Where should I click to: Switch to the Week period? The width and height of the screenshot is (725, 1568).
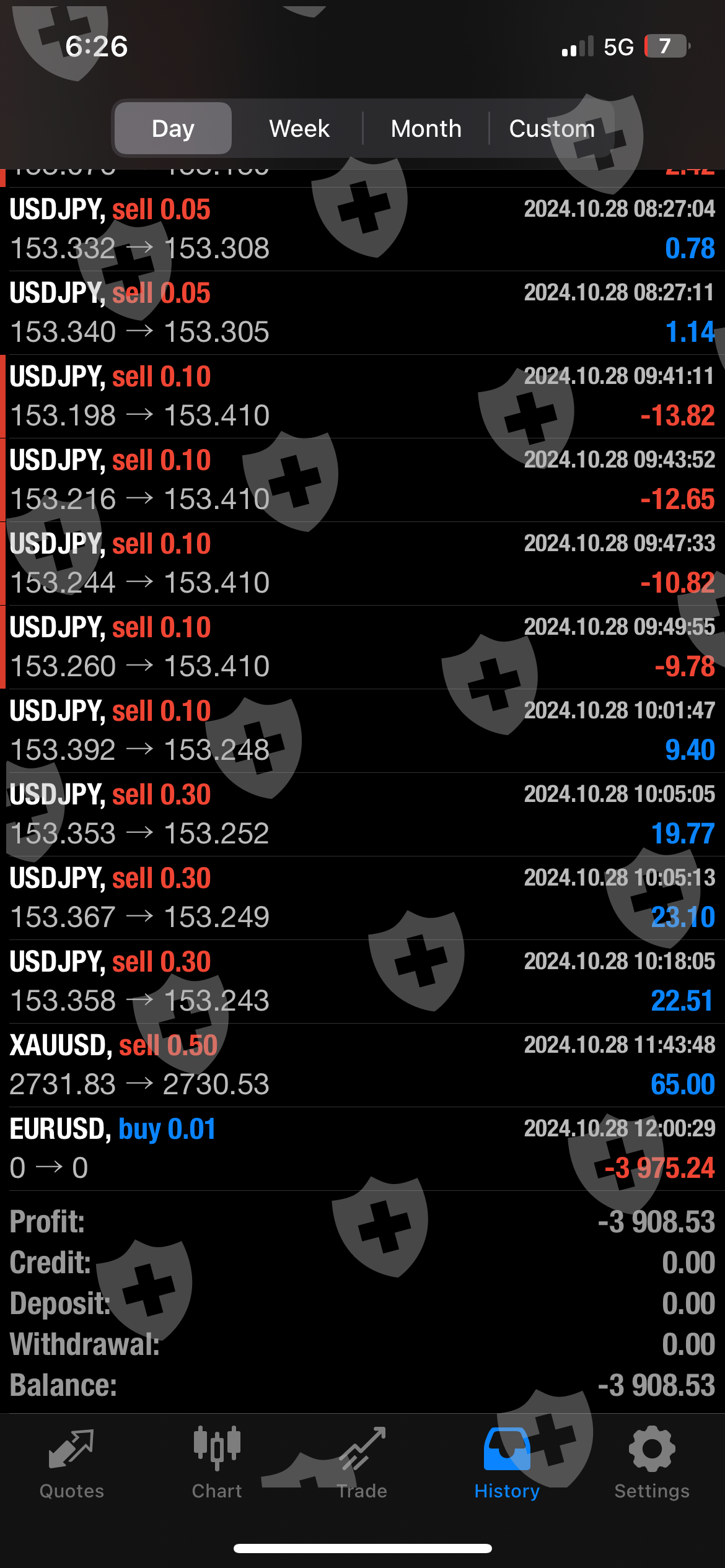299,129
